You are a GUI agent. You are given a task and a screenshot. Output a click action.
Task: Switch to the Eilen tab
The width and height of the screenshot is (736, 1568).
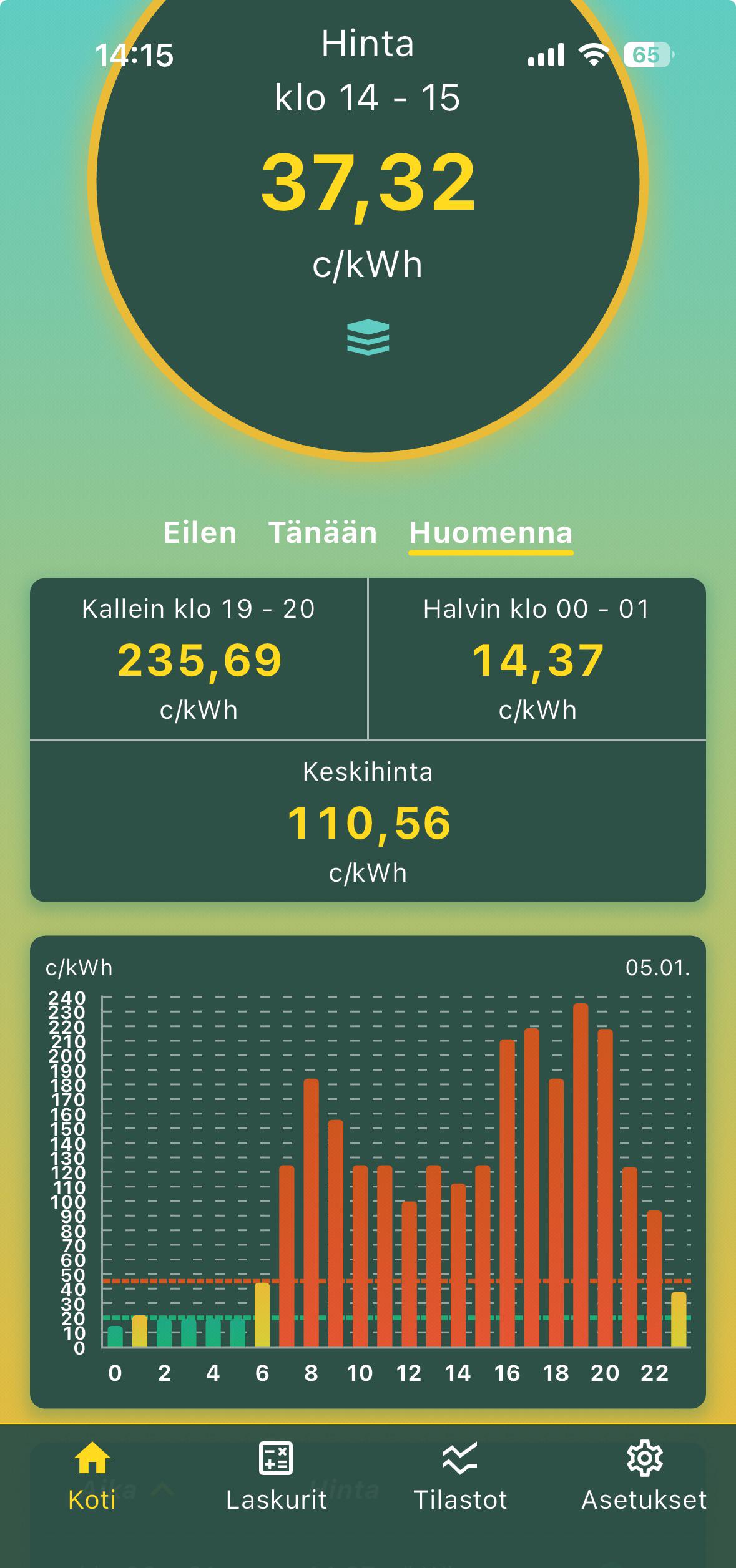(200, 533)
